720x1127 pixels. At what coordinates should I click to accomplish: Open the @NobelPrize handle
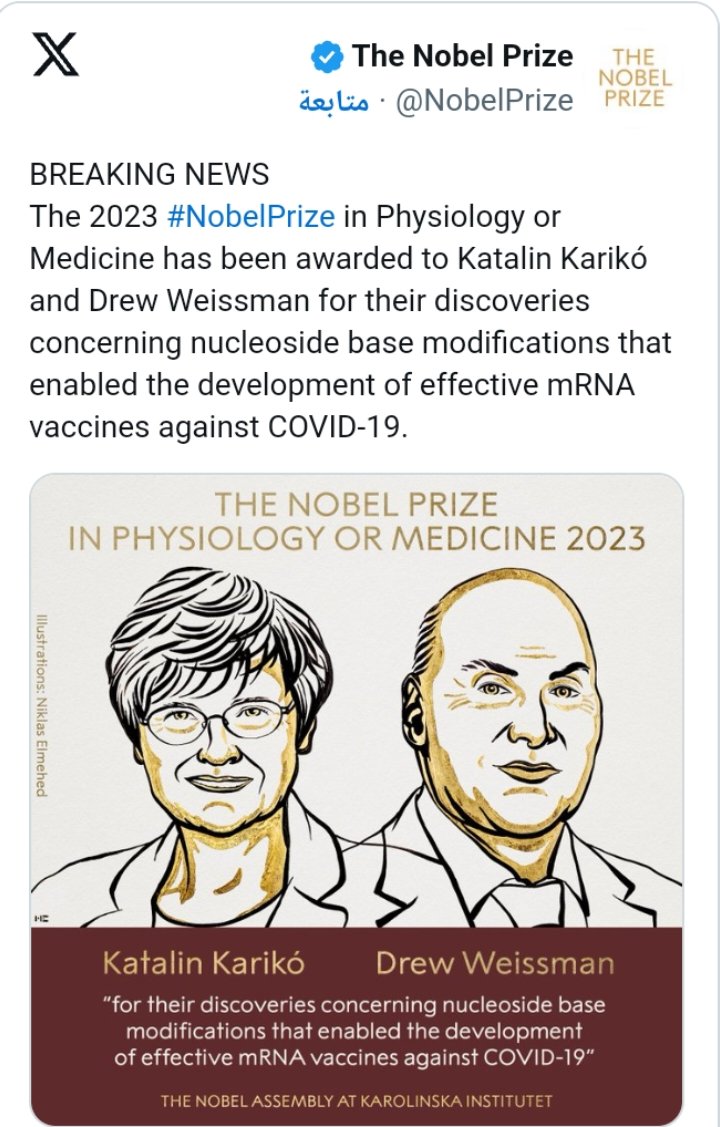click(x=484, y=100)
